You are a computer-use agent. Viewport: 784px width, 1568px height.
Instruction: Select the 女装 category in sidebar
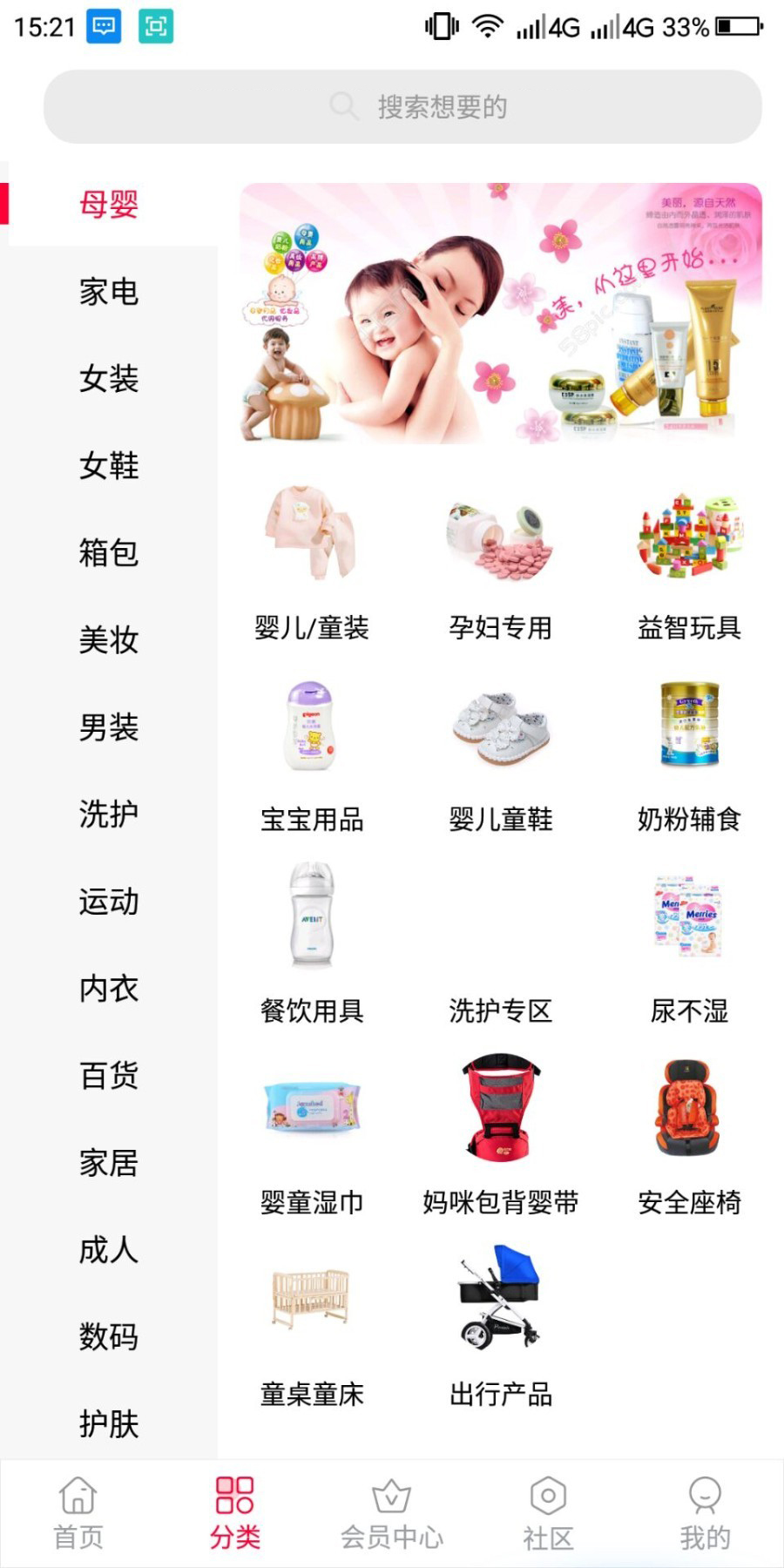point(109,379)
